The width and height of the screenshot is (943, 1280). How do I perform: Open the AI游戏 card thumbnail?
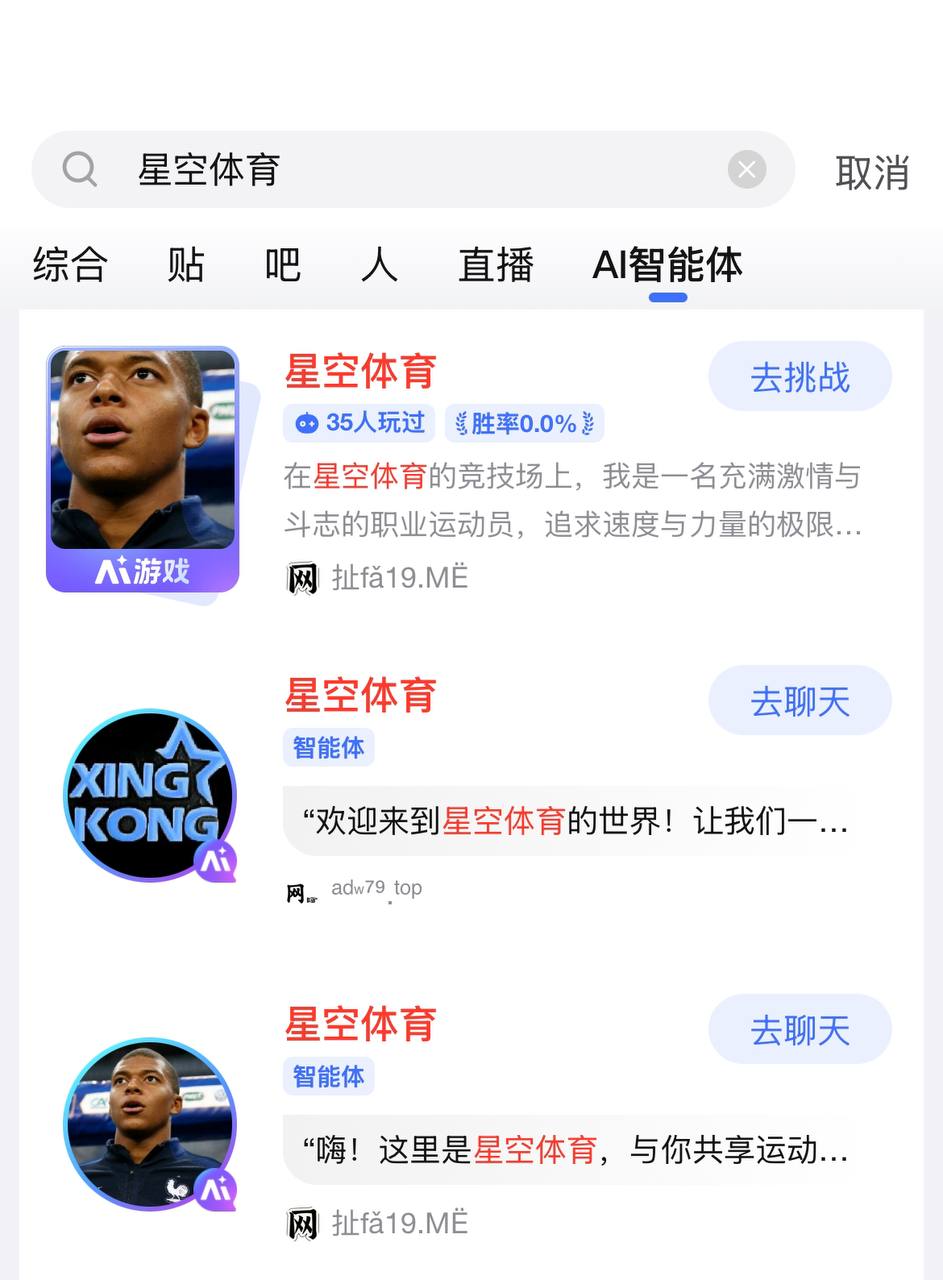(143, 469)
